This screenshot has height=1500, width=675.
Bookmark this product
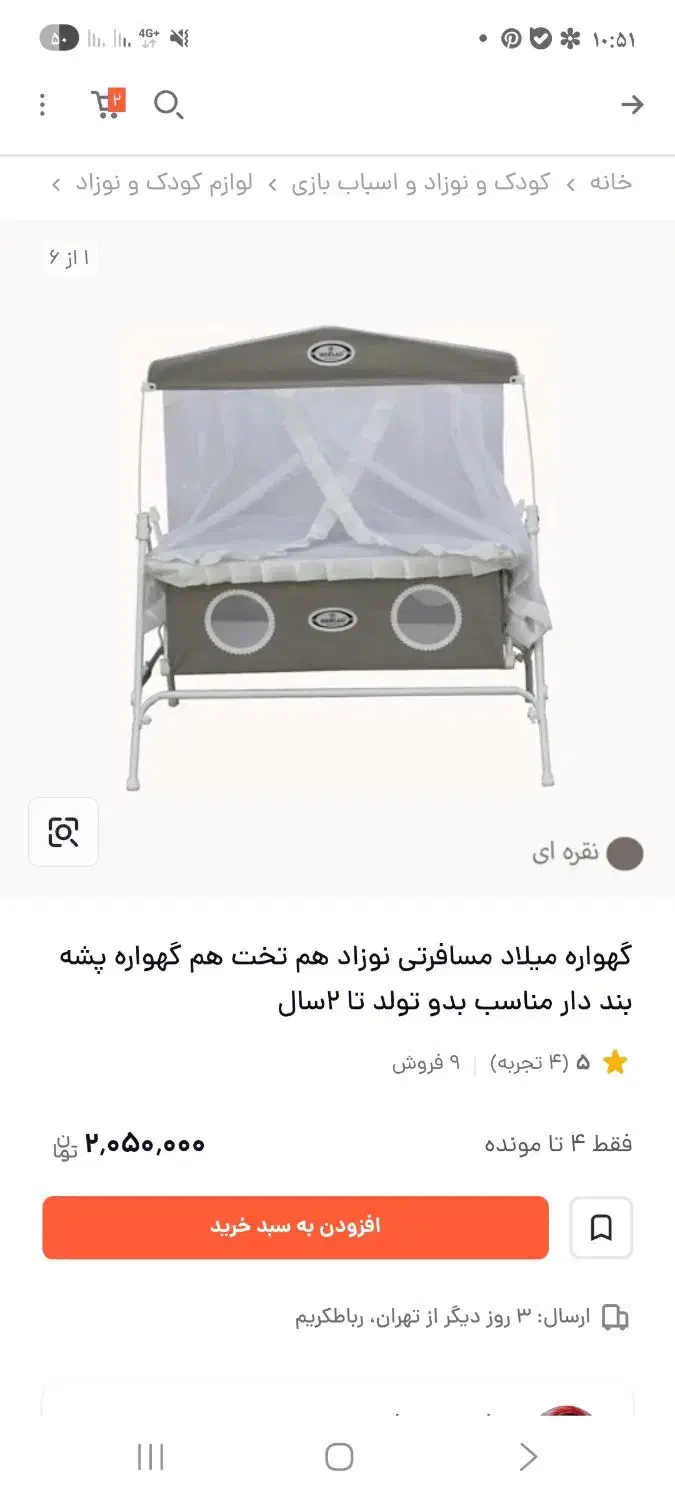coord(601,1227)
